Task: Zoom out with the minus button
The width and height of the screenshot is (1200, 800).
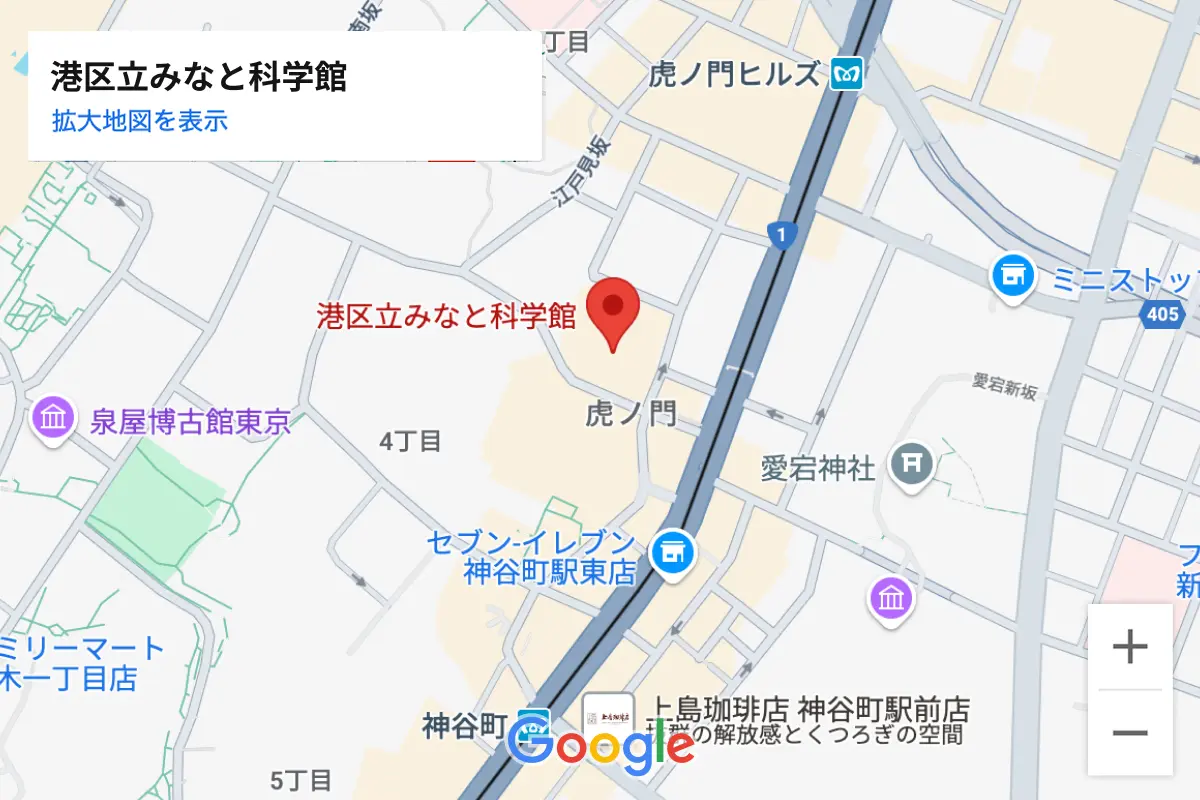Action: pyautogui.click(x=1130, y=733)
